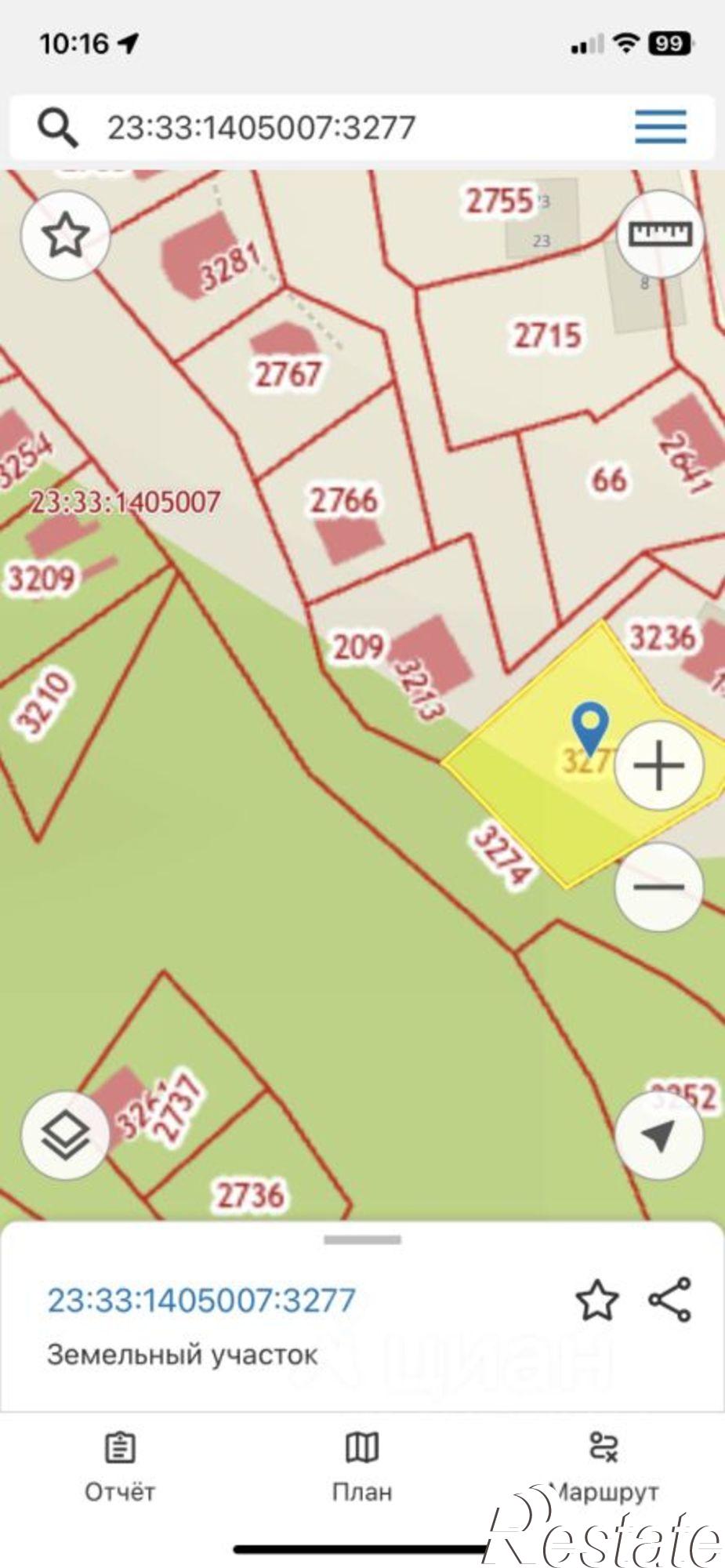
Task: Zoom out of the map
Action: pos(659,887)
